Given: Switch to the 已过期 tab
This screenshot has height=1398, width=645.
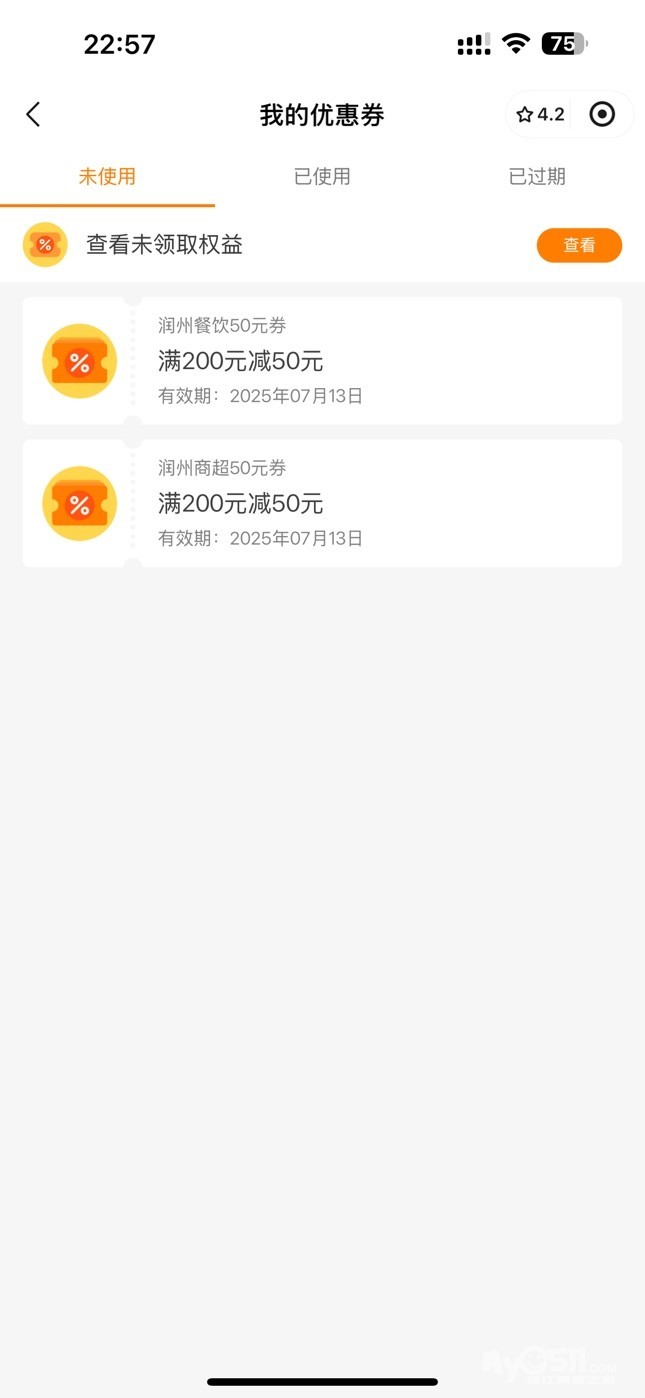Looking at the screenshot, I should [537, 177].
